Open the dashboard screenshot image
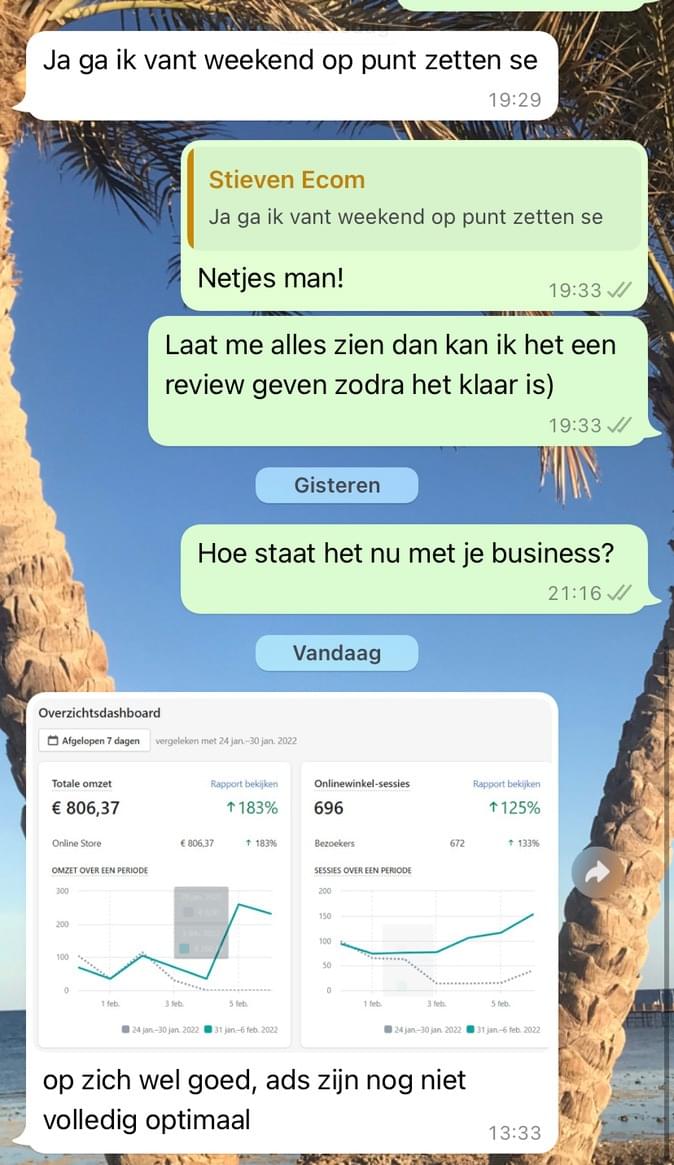Image resolution: width=674 pixels, height=1165 pixels. (x=290, y=870)
